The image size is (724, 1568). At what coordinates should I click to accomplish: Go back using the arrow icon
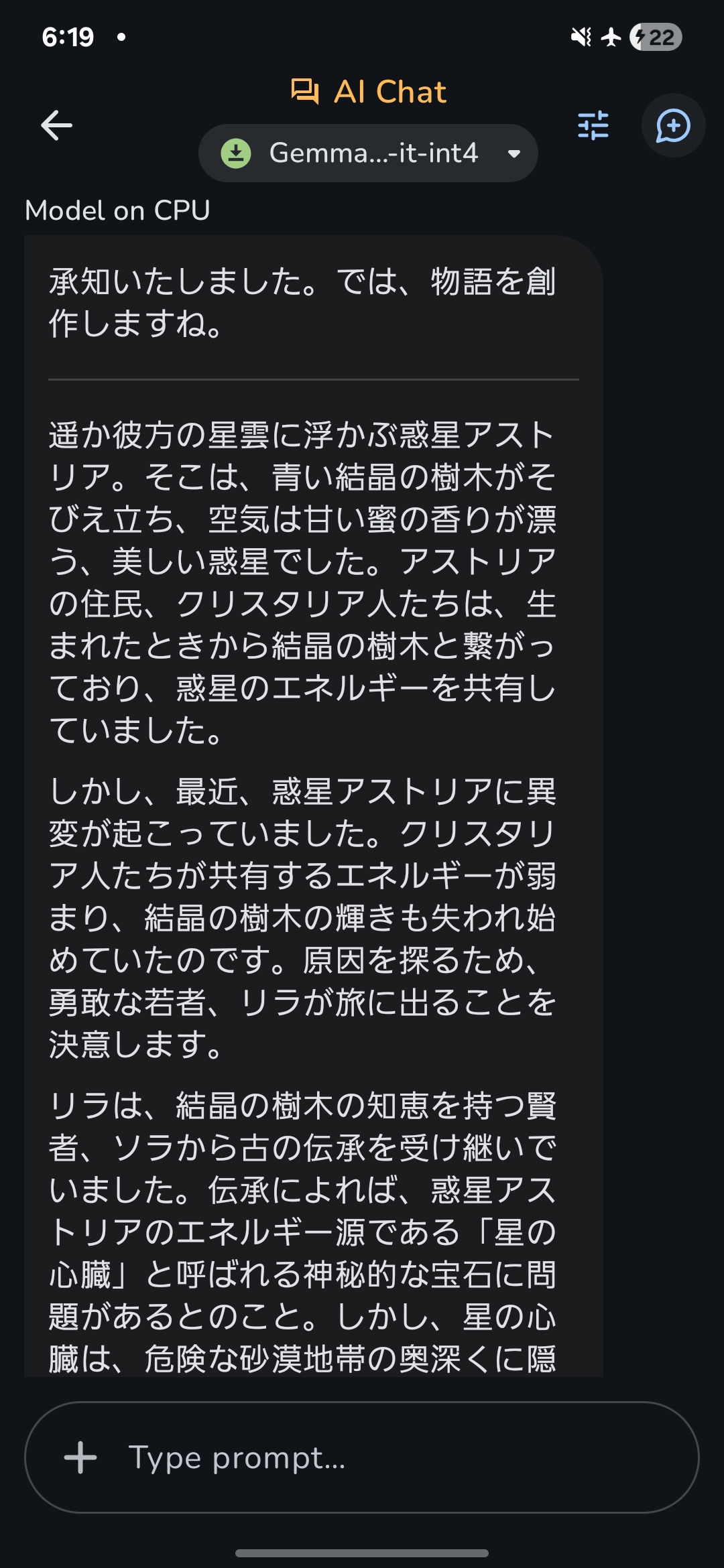57,125
